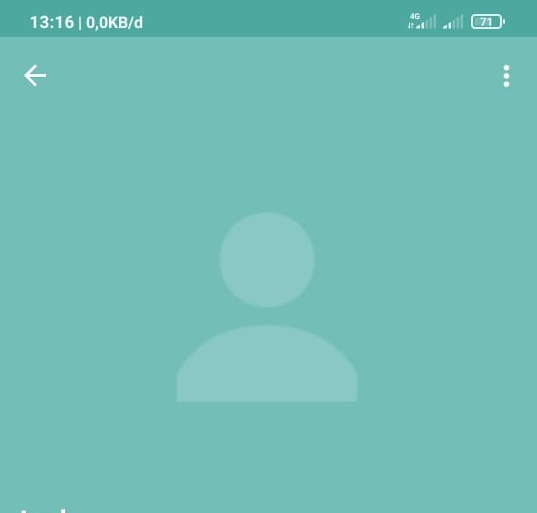View the contact's profile picture
Image resolution: width=537 pixels, height=513 pixels.
coord(267,307)
